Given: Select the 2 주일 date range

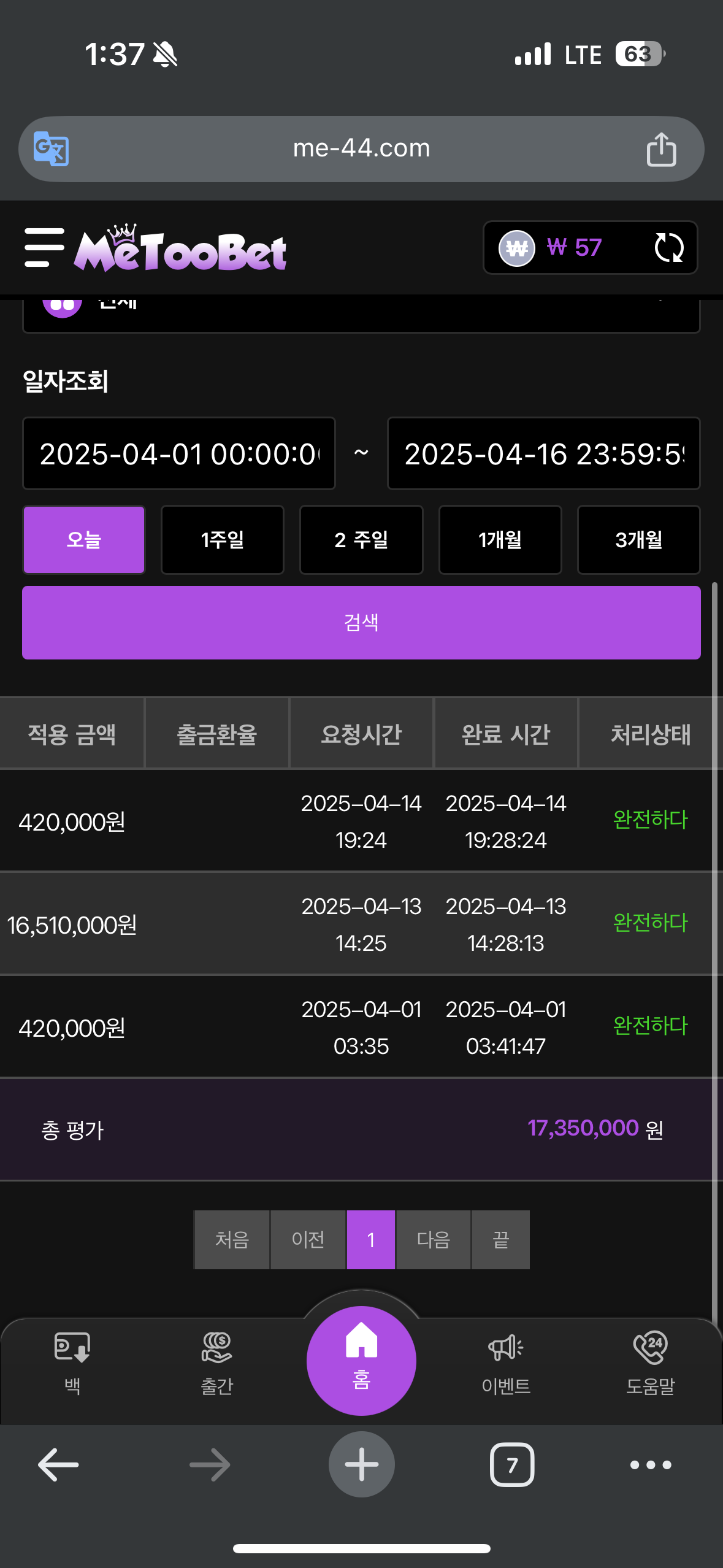Looking at the screenshot, I should [x=361, y=540].
